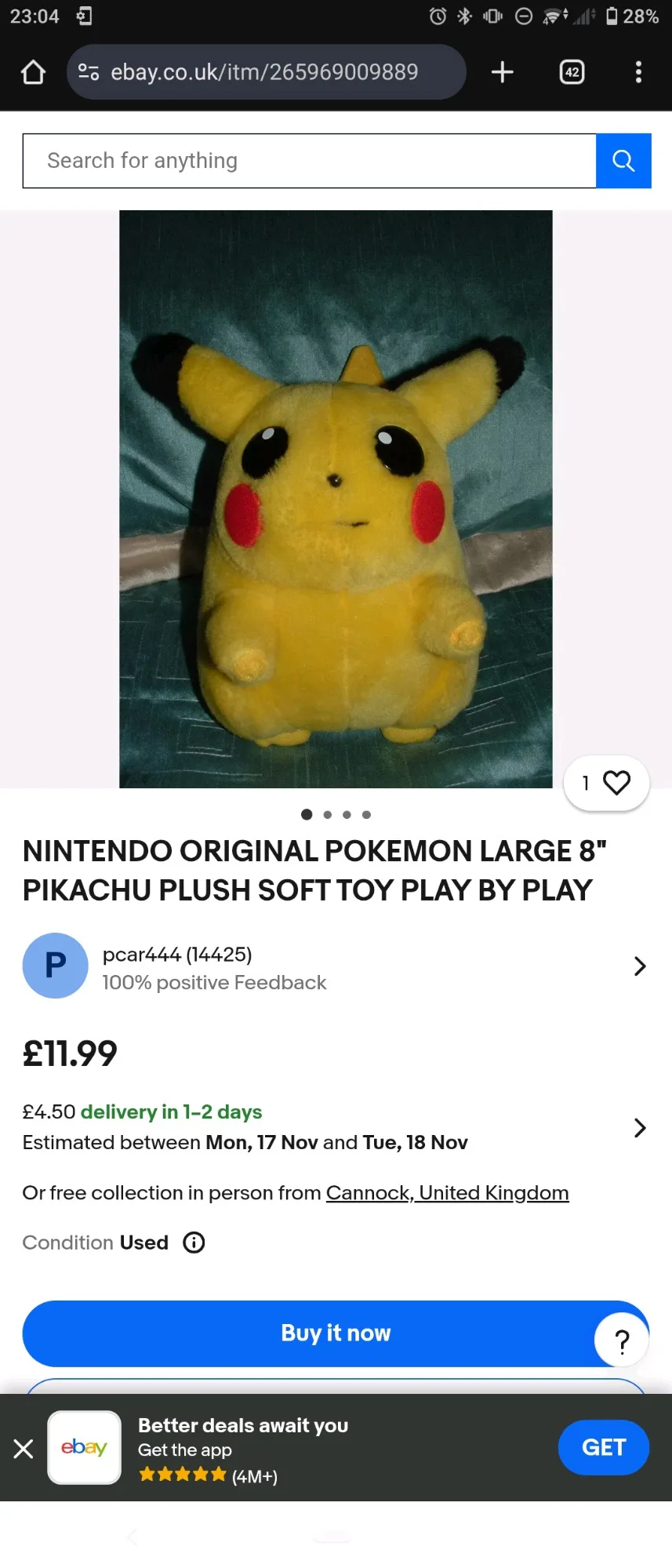Show info about the Used condition
The width and height of the screenshot is (672, 1568).
tap(194, 1242)
